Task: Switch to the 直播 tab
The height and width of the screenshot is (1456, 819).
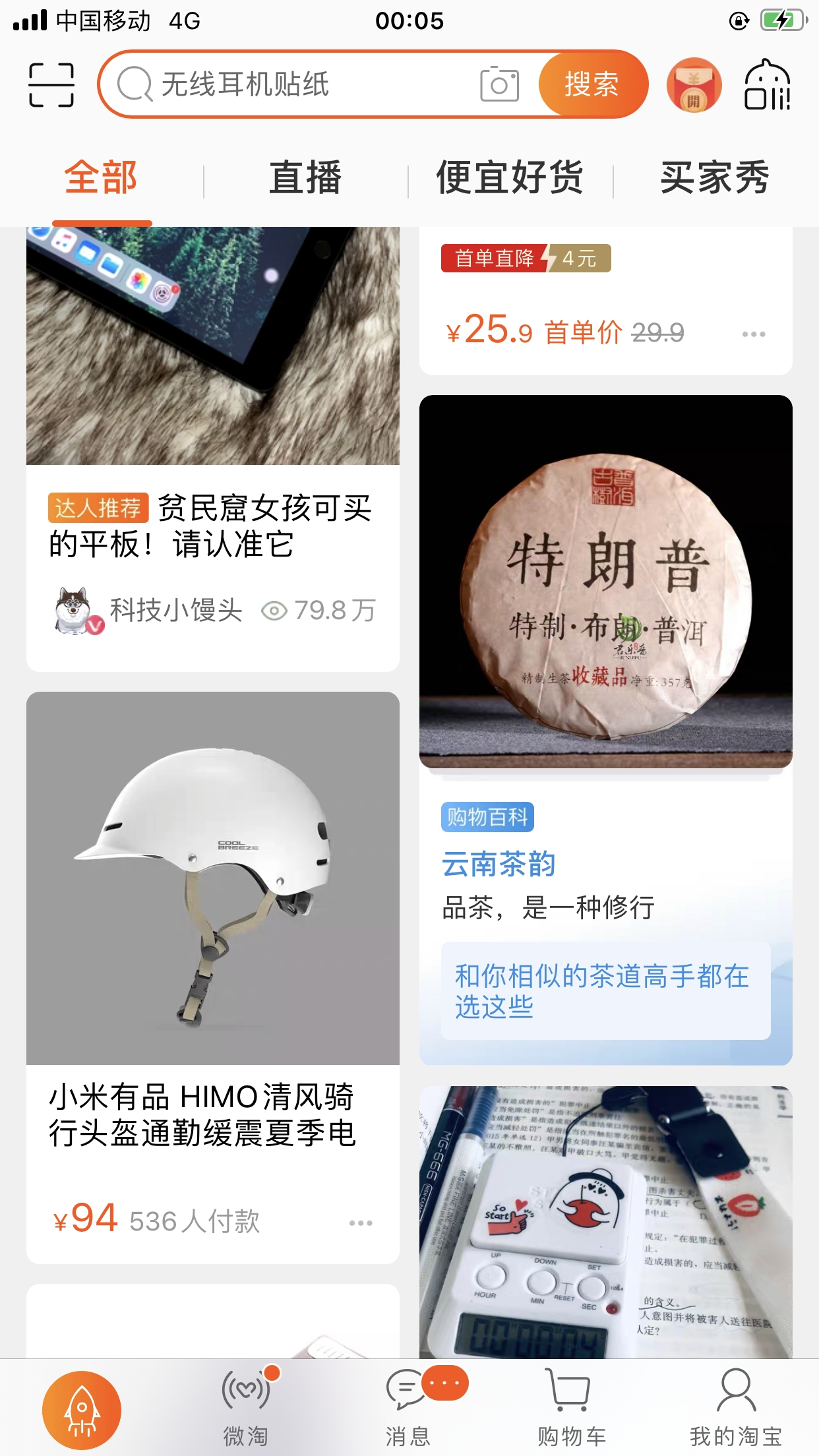Action: pos(305,178)
